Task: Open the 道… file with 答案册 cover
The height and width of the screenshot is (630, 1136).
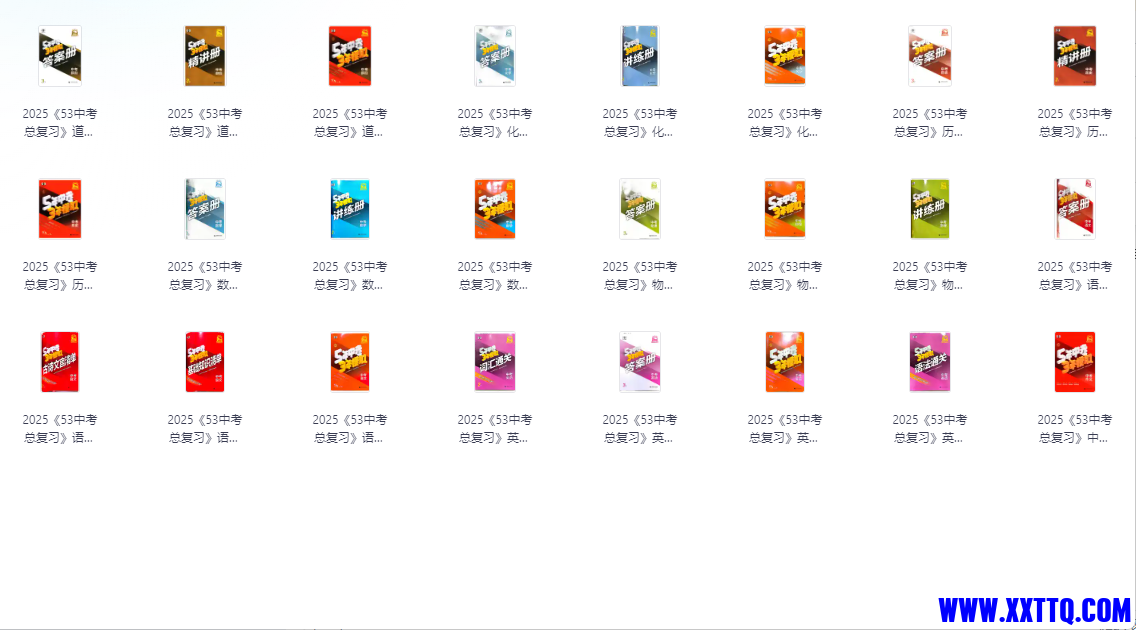Action: tap(60, 56)
